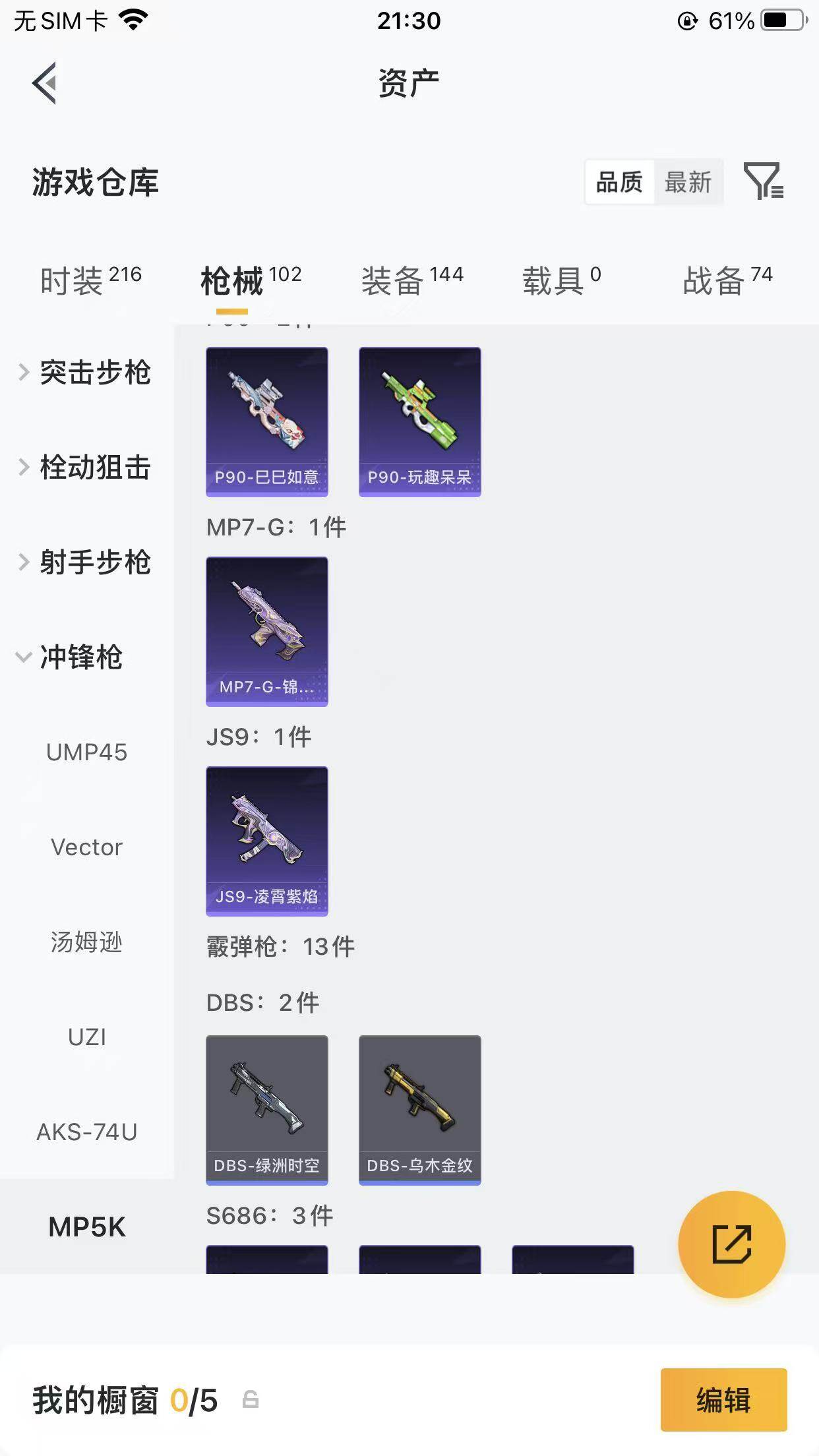
Task: Select MP5K in the sidebar
Action: (x=86, y=1227)
